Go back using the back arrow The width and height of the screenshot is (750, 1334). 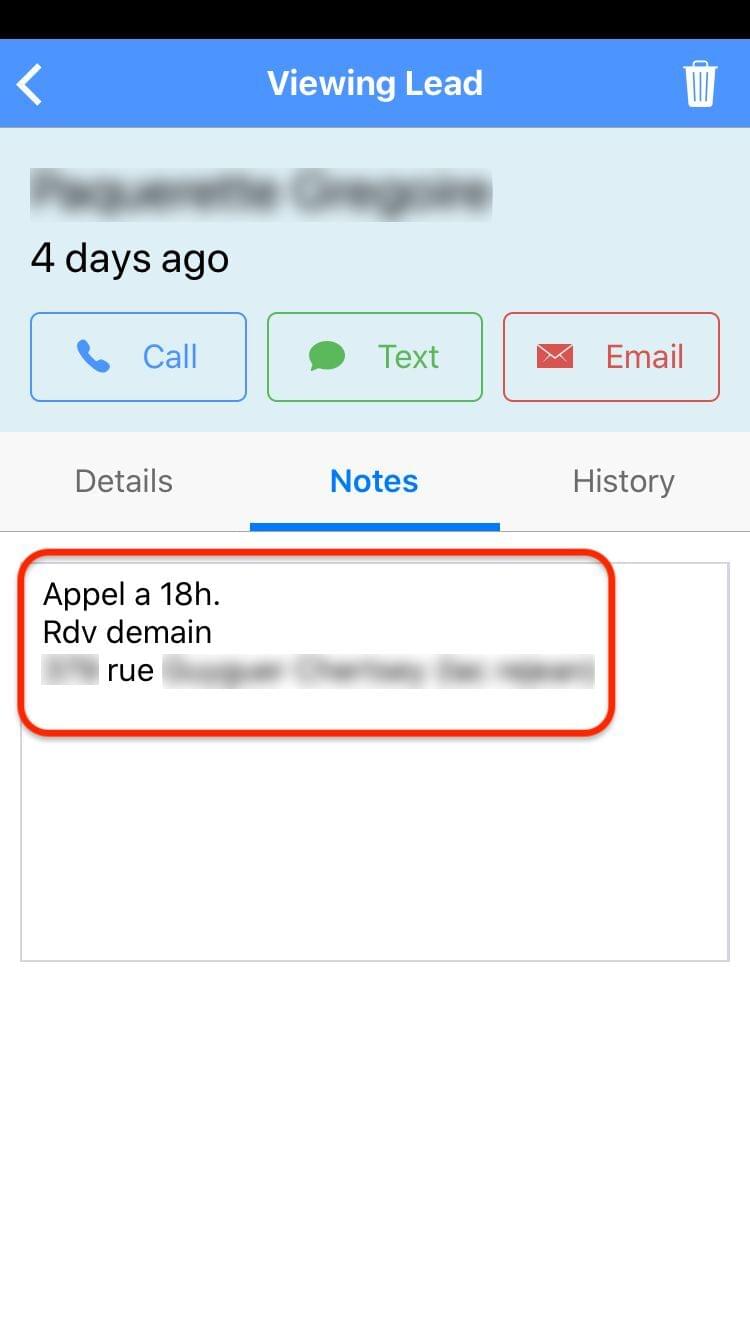pyautogui.click(x=30, y=84)
